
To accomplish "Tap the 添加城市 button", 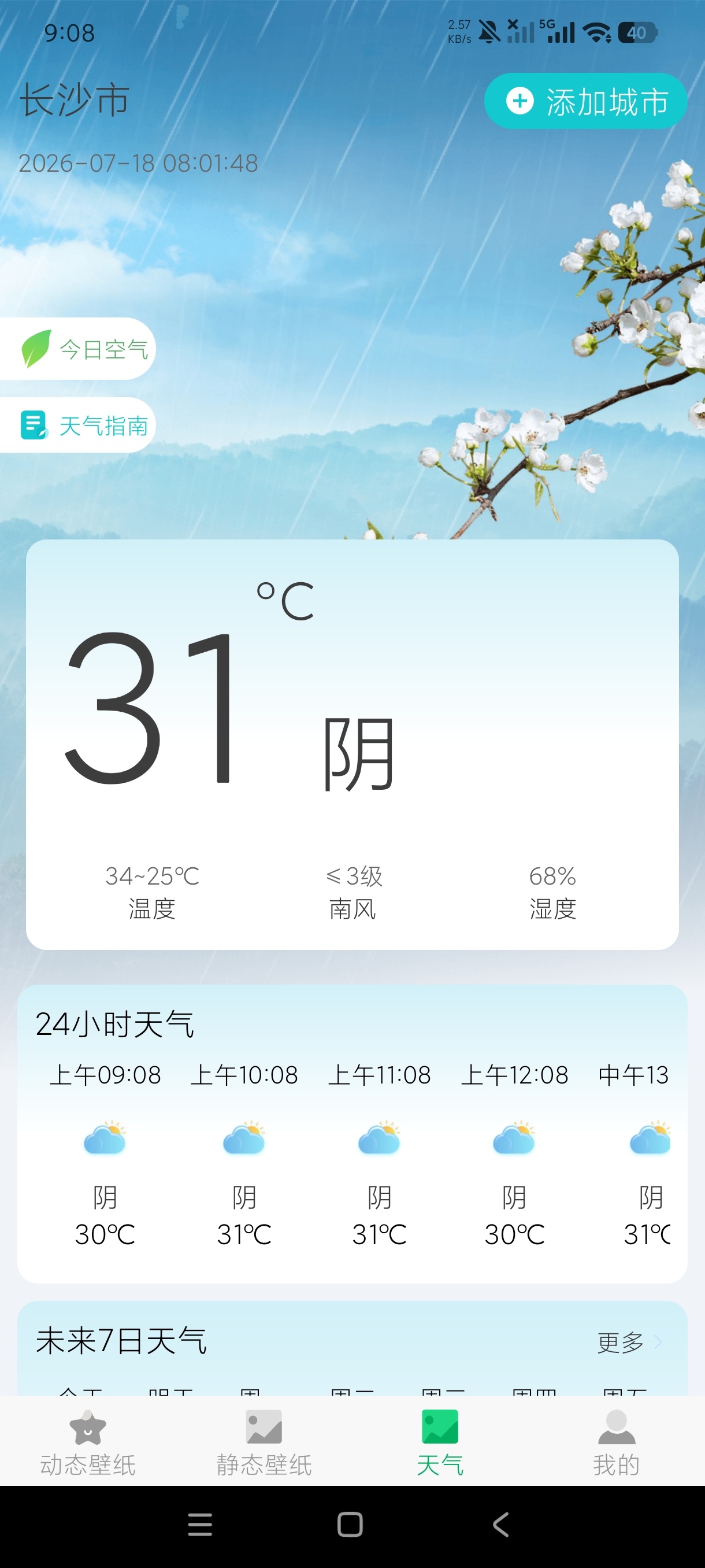I will (585, 101).
